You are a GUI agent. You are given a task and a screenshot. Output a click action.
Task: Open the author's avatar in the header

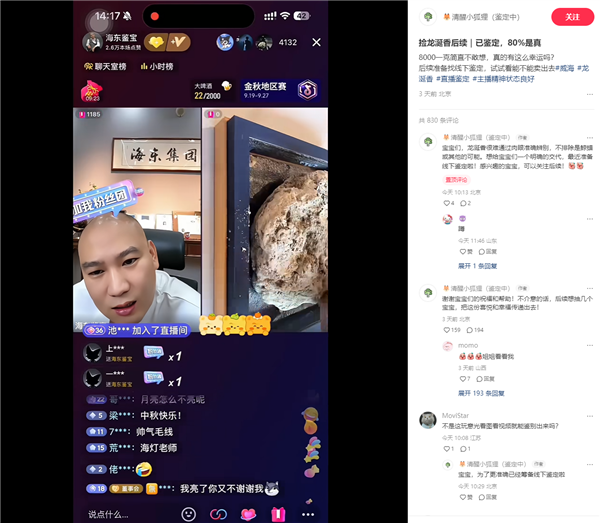[429, 17]
